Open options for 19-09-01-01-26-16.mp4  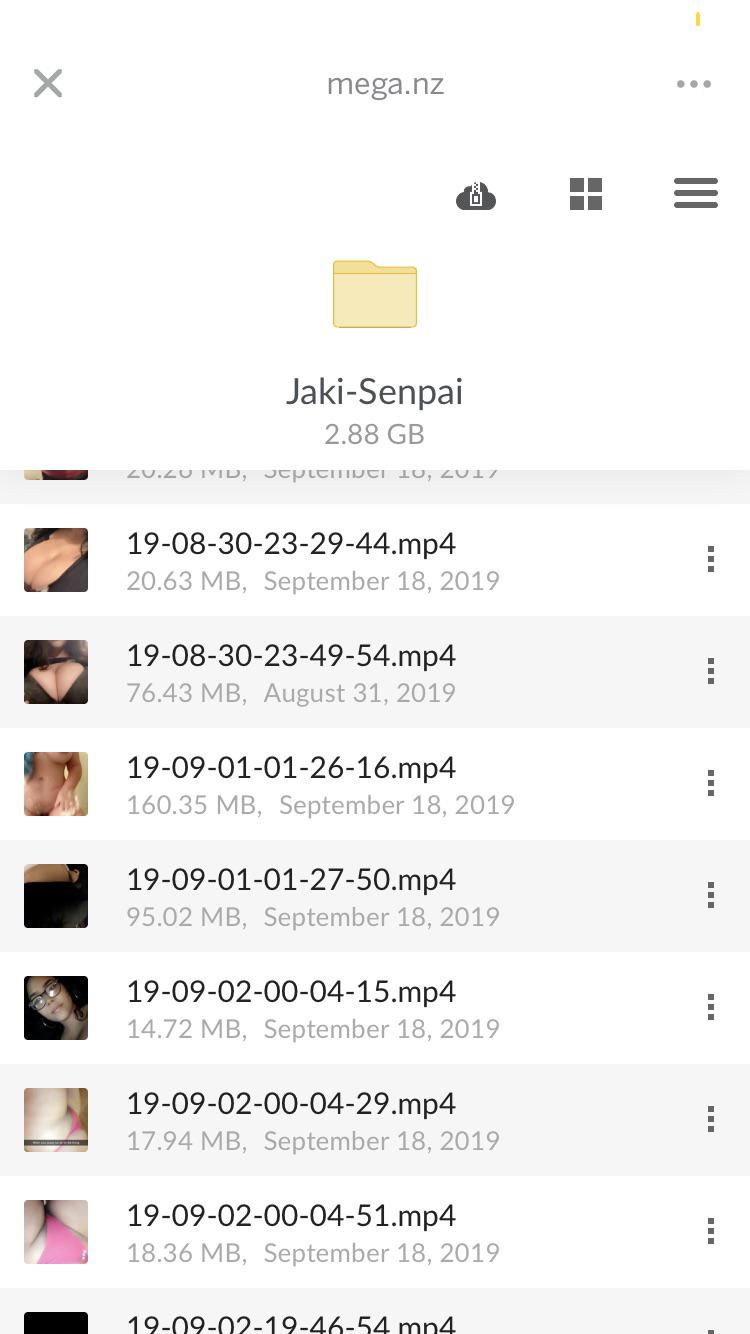710,784
